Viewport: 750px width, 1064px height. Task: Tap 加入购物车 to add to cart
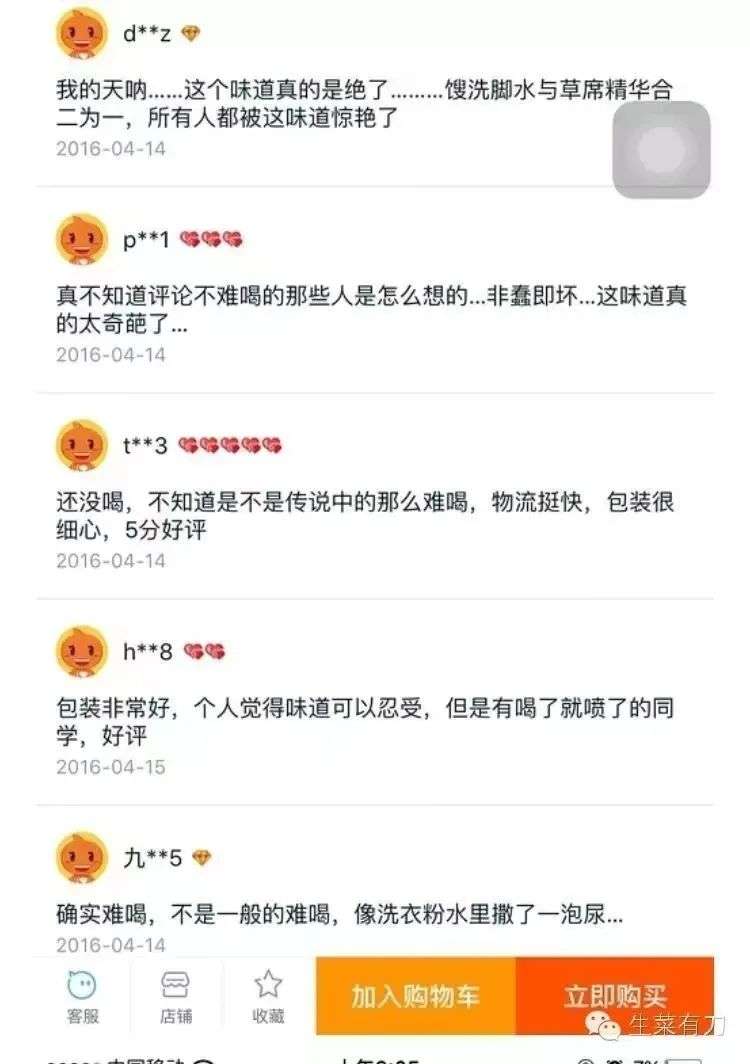point(415,996)
